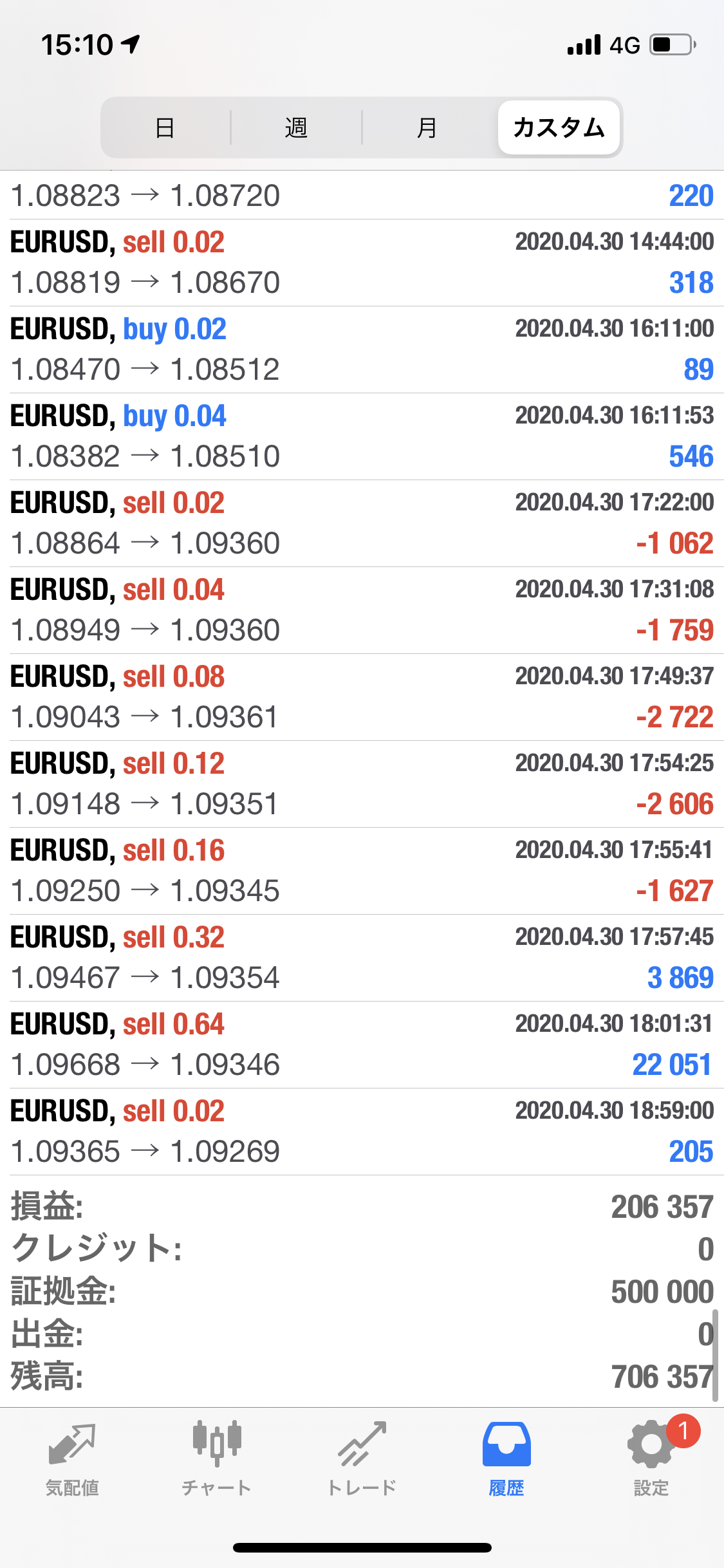Viewport: 724px width, 1568px height.
Task: Tap the カスタム period segment
Action: 559,127
